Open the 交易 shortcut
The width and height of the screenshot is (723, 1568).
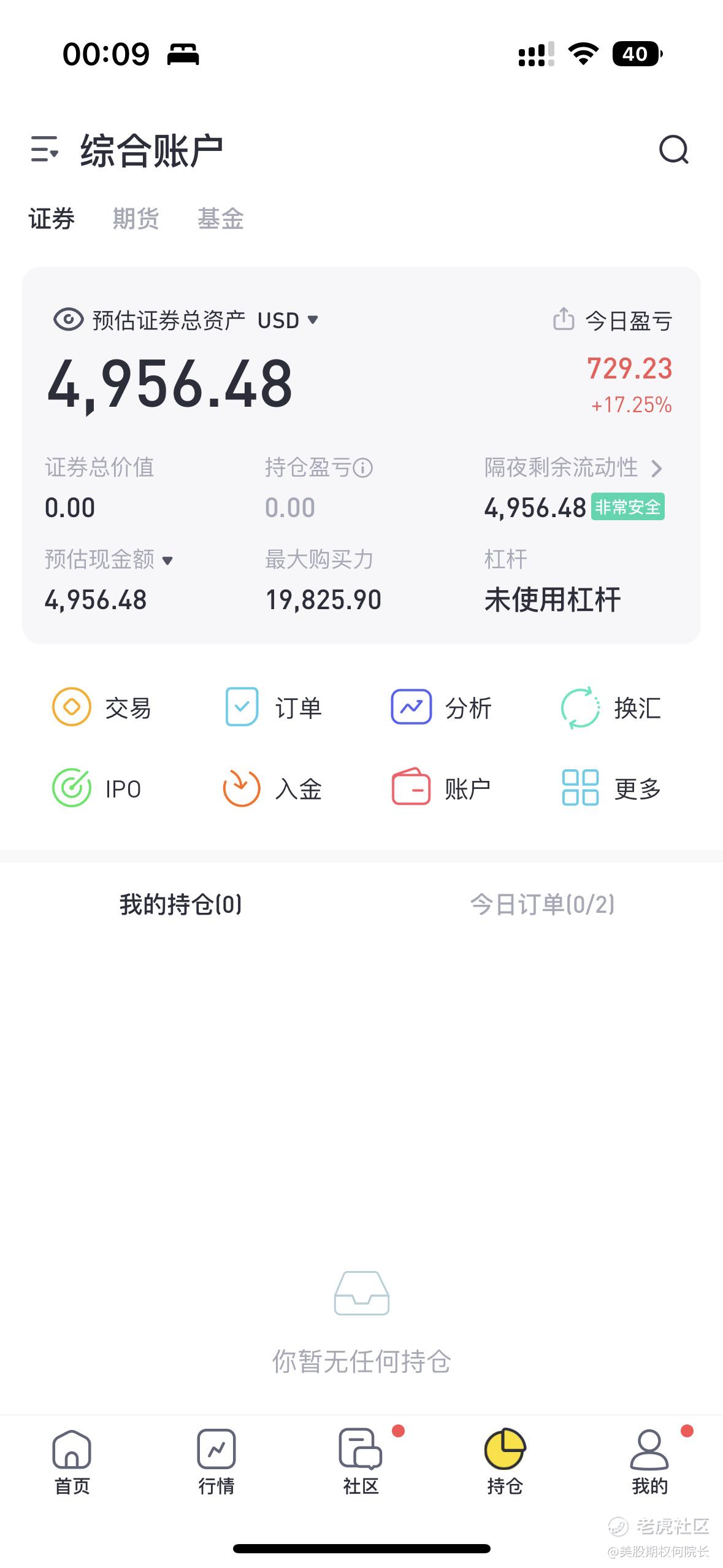point(102,707)
